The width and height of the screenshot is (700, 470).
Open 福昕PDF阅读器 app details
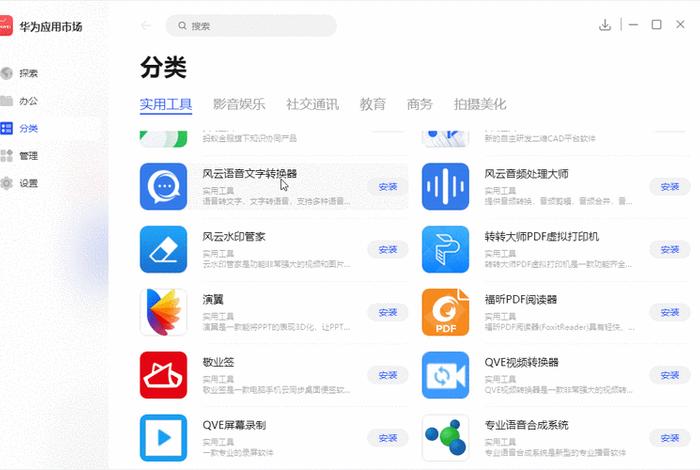click(x=521, y=299)
